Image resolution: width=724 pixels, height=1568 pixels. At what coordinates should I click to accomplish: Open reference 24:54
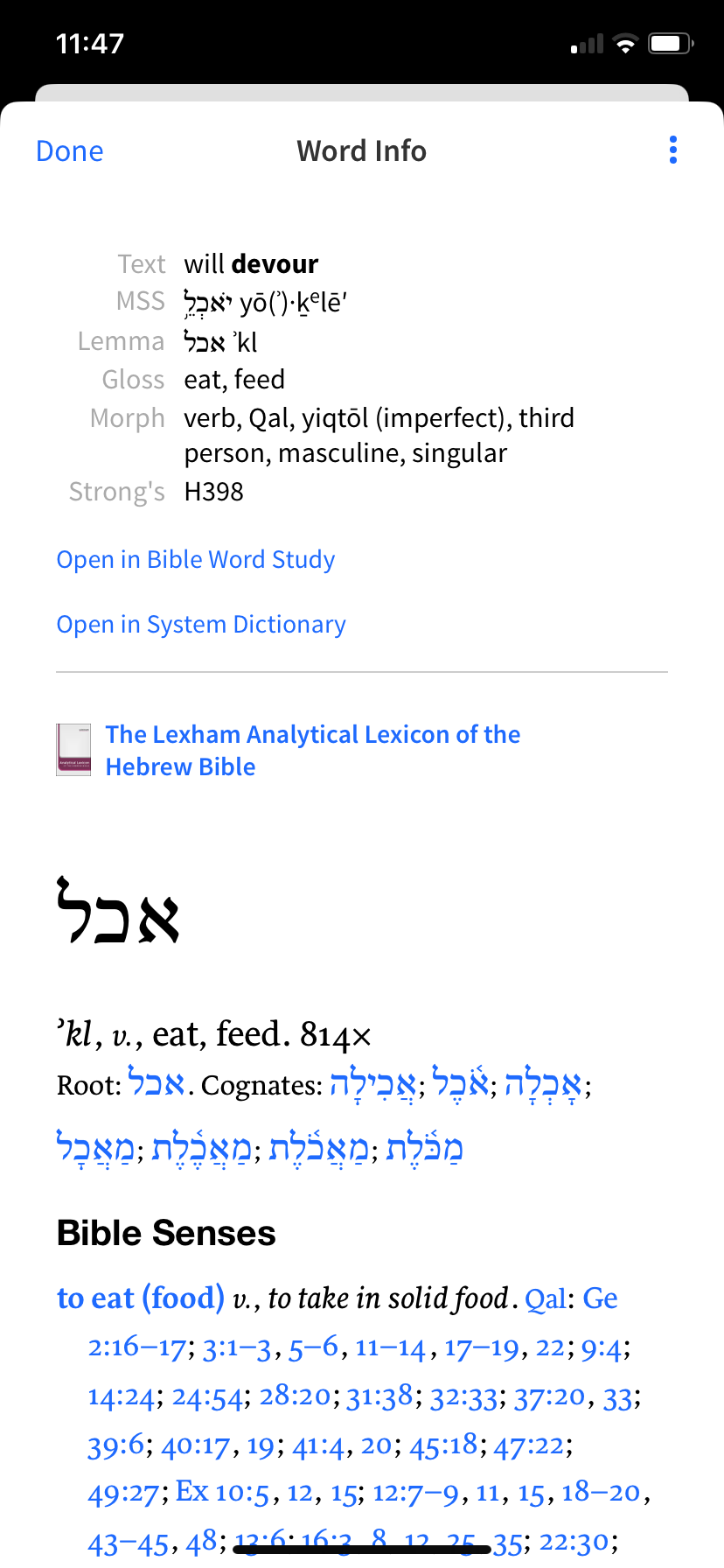click(x=207, y=1396)
